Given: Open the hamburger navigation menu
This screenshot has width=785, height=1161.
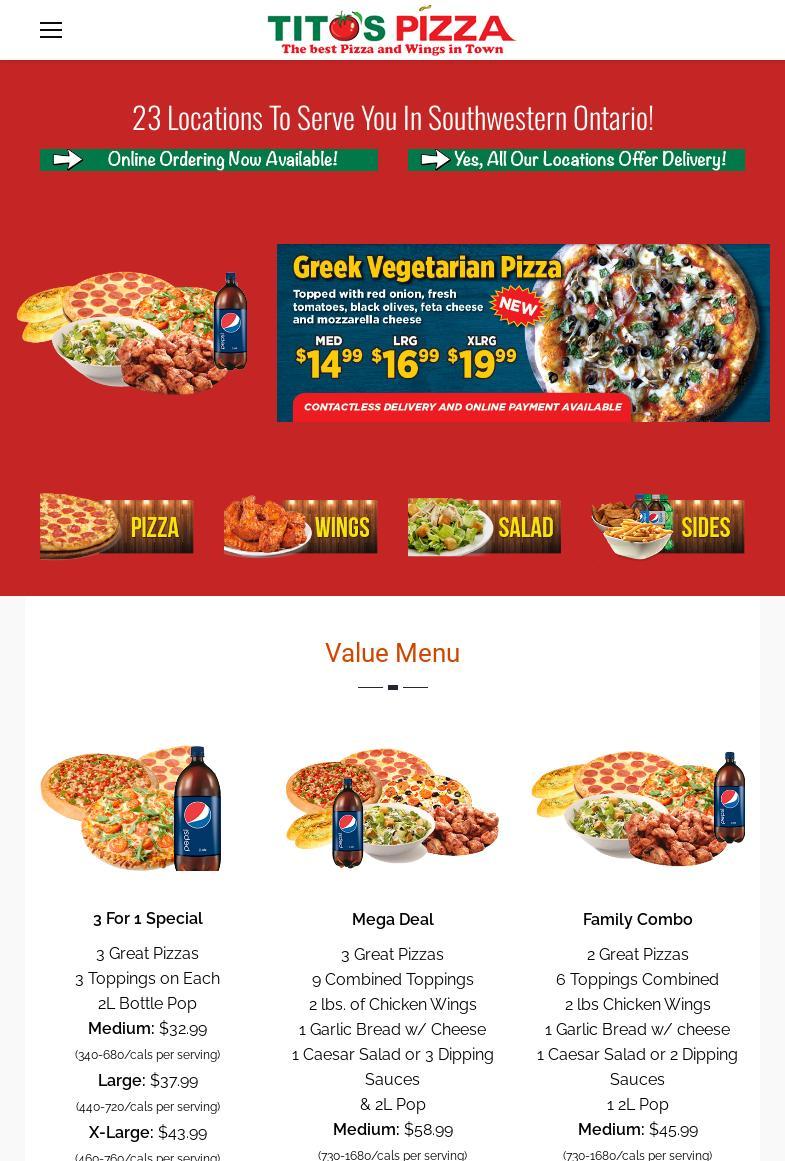Looking at the screenshot, I should [51, 30].
